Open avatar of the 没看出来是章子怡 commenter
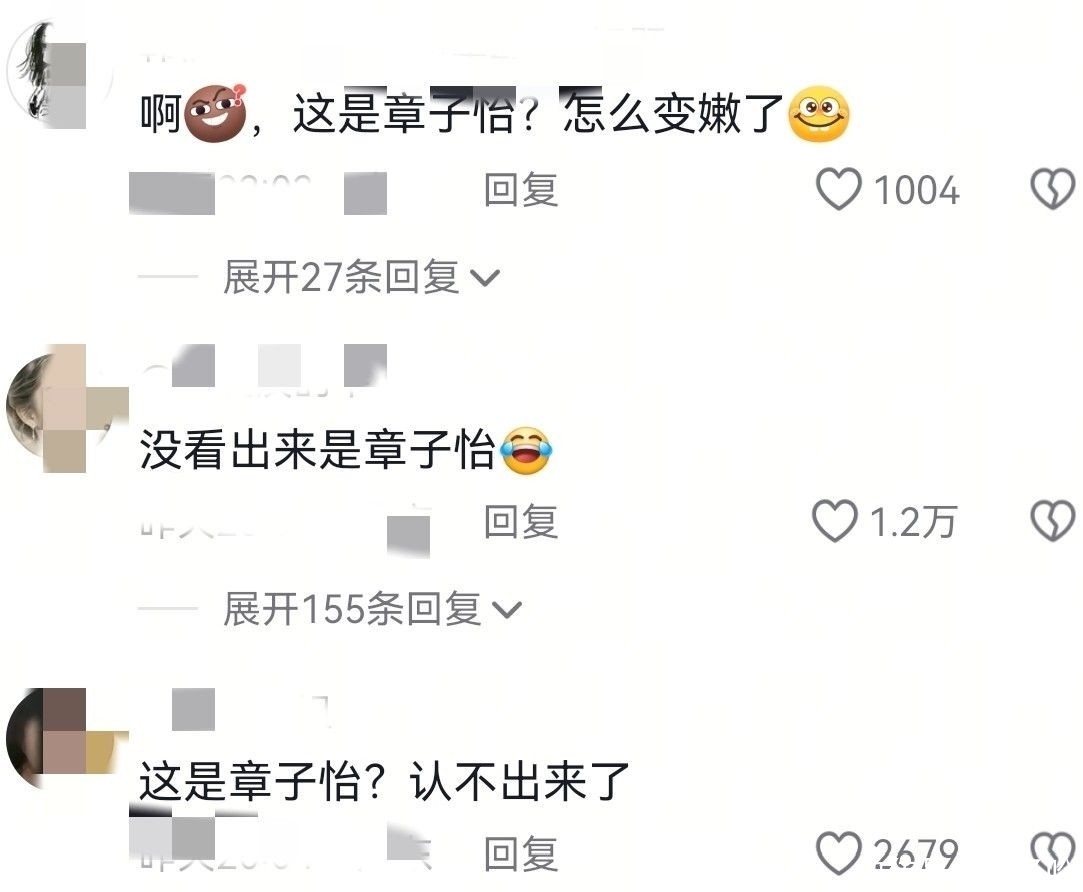The height and width of the screenshot is (892, 1083). coord(59,408)
